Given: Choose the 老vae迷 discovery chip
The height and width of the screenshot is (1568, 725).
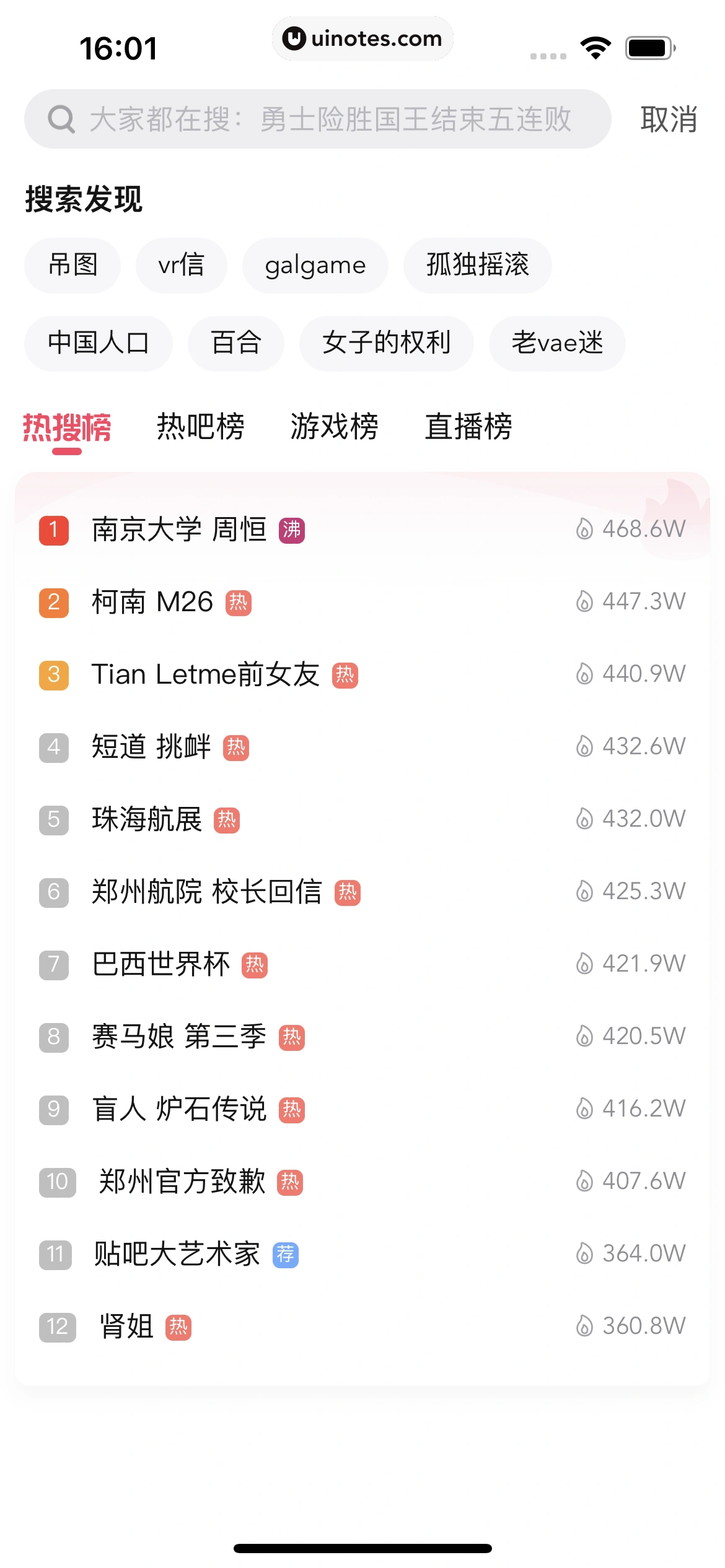Looking at the screenshot, I should [557, 343].
